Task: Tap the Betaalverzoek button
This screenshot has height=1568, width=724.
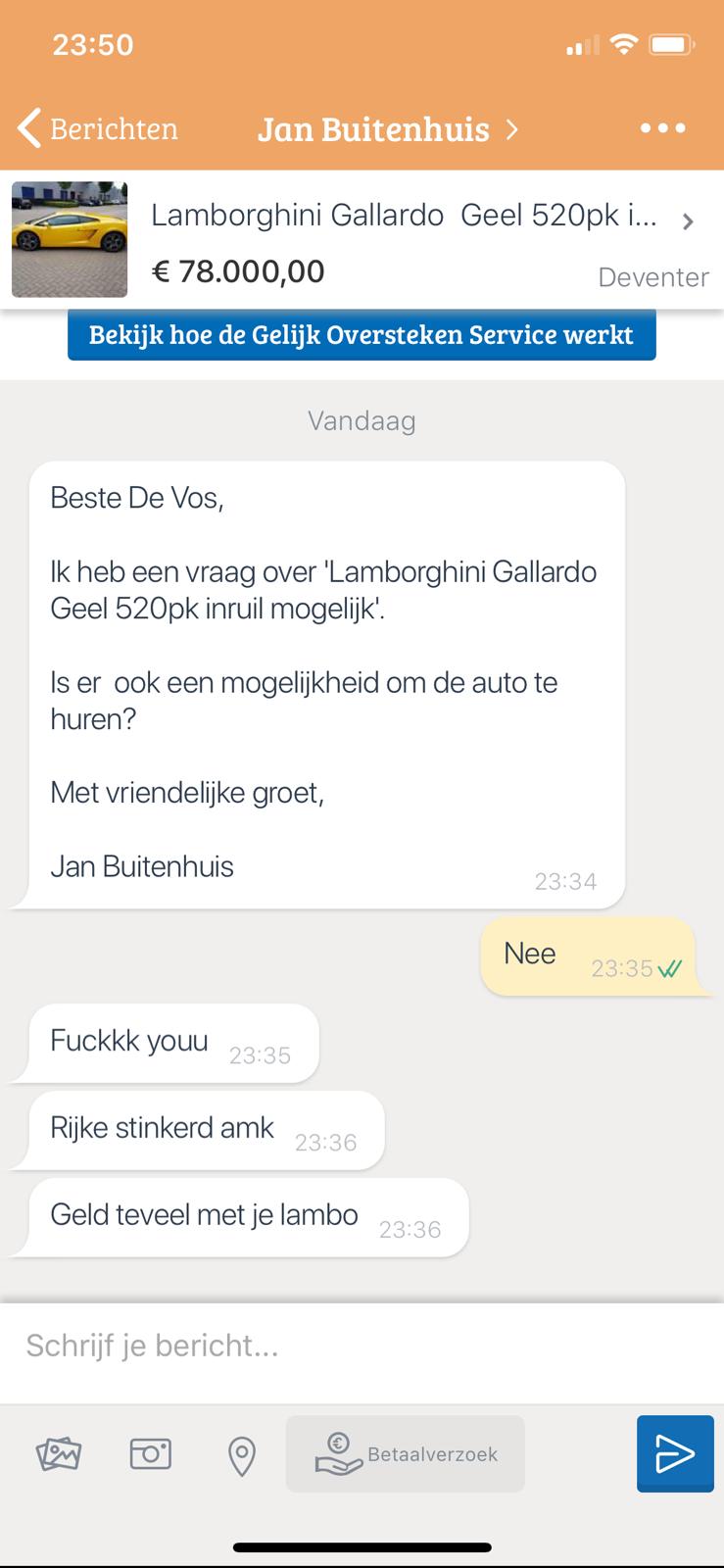Action: (405, 1454)
